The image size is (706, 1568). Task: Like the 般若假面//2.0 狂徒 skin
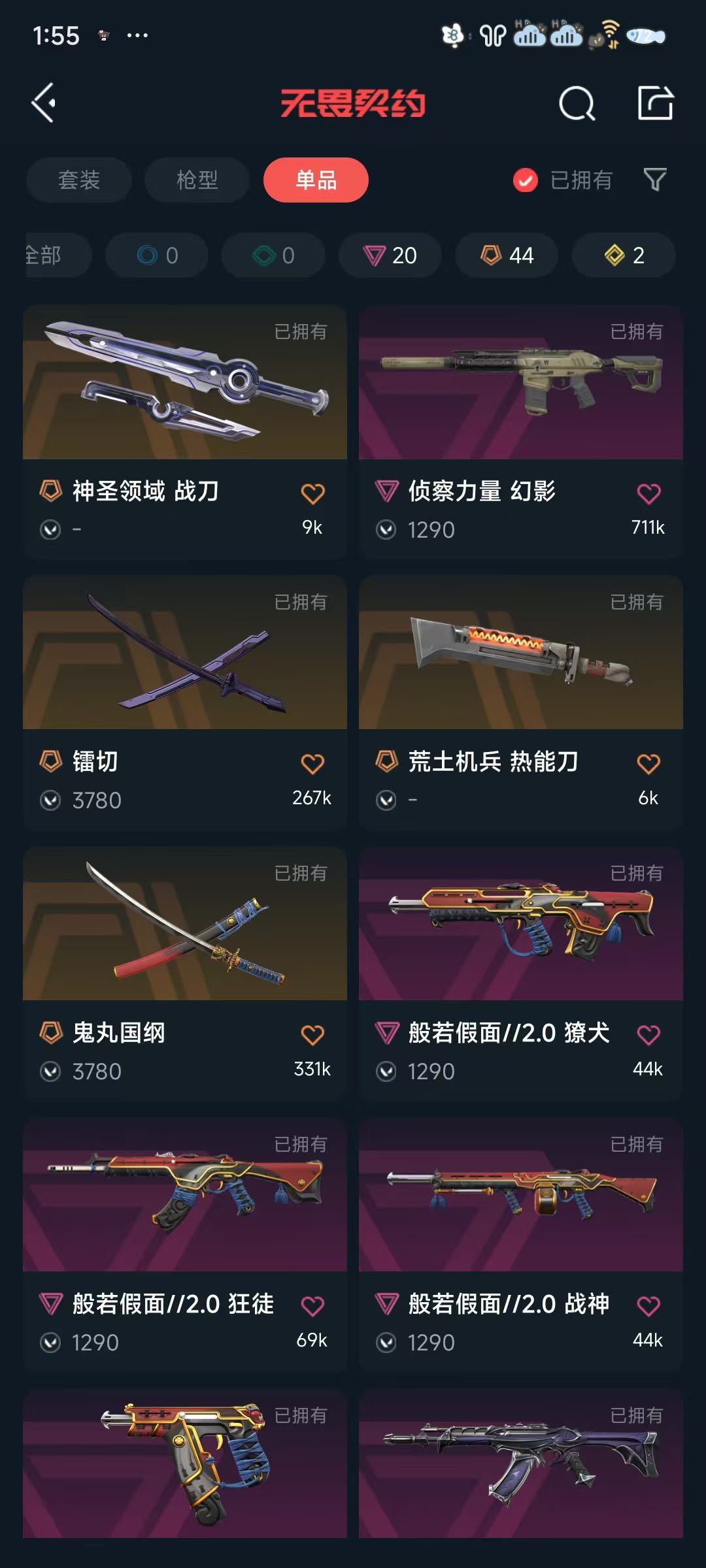pos(312,1306)
